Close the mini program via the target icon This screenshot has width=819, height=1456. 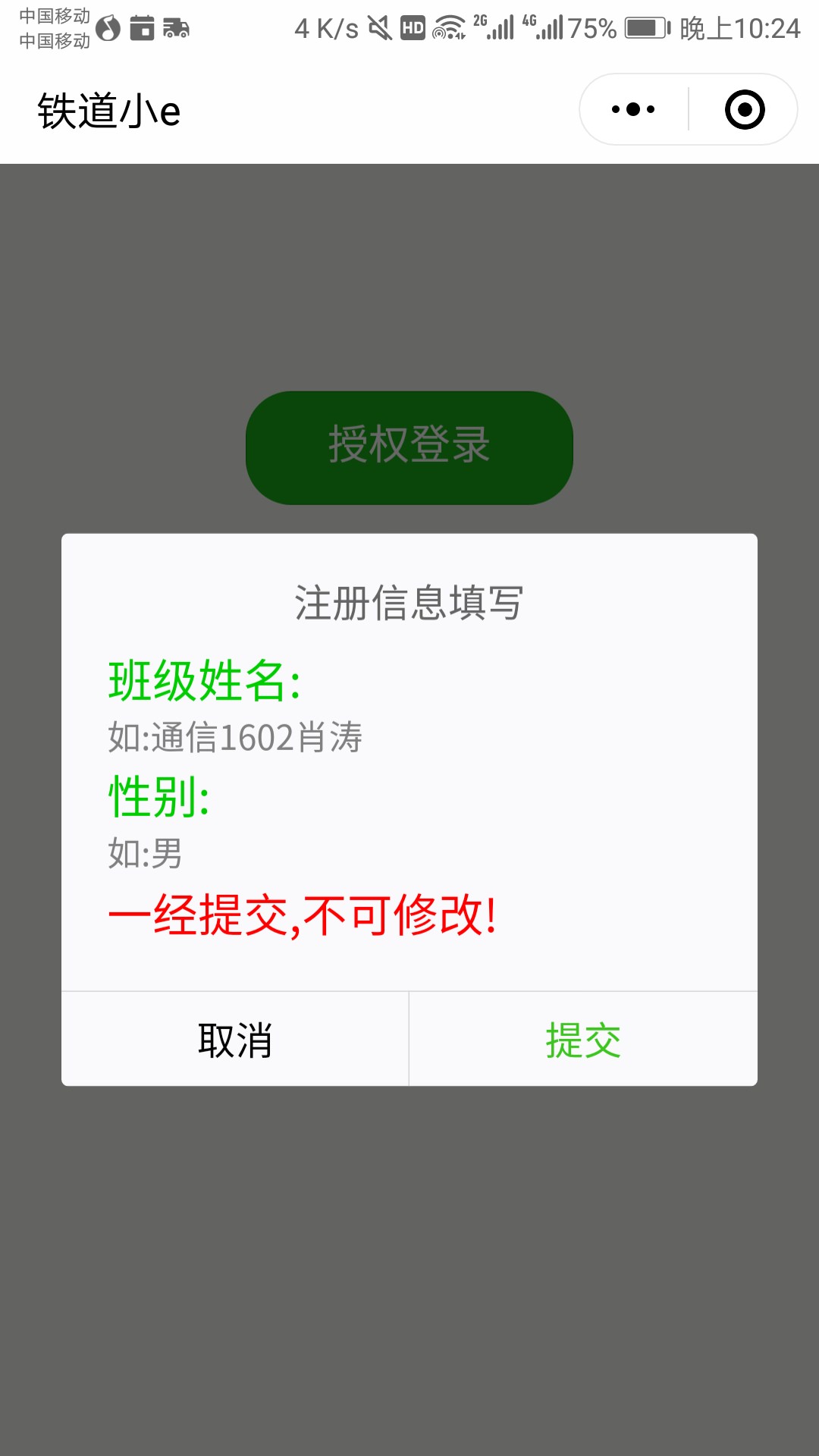tap(744, 109)
